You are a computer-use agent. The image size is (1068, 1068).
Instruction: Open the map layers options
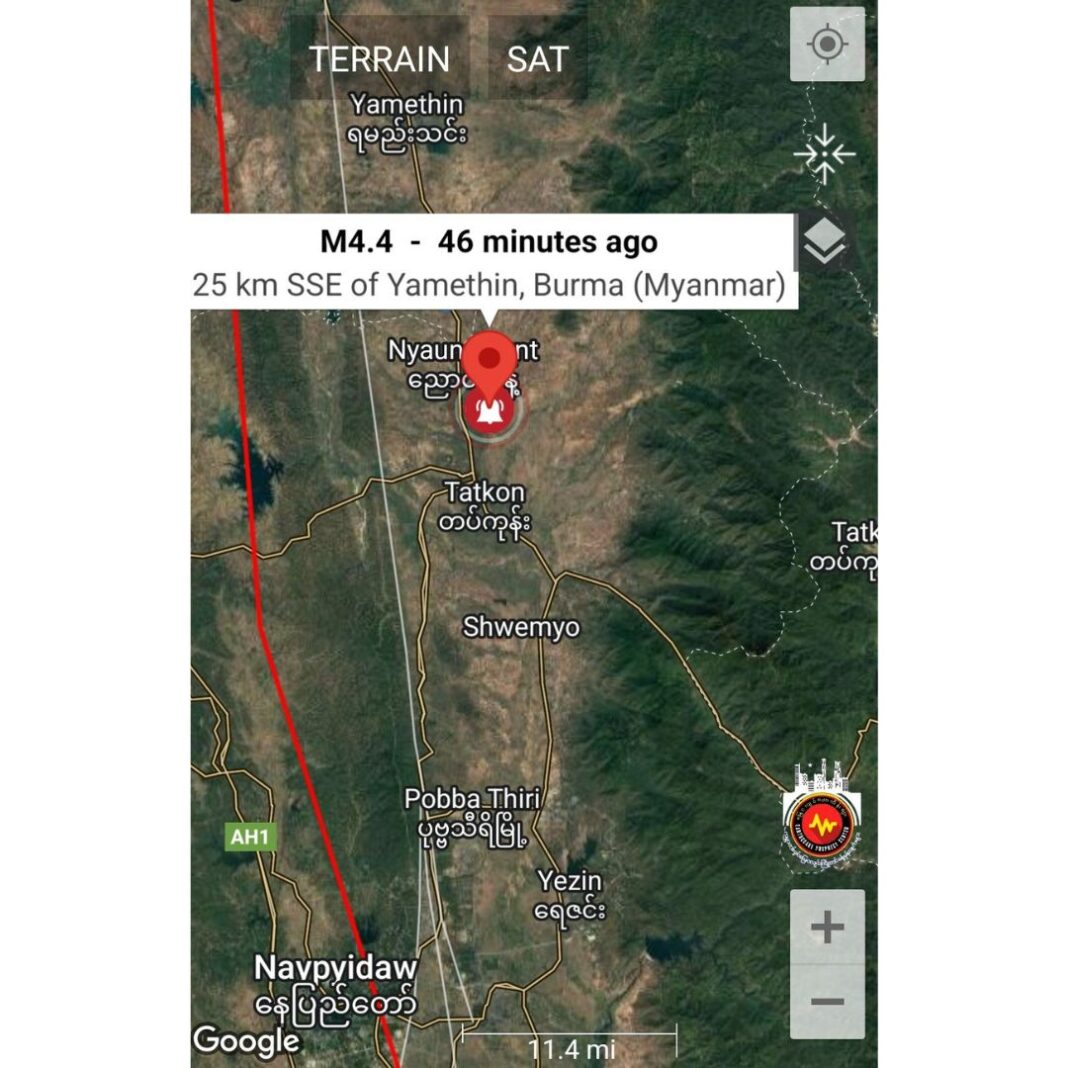tap(824, 241)
